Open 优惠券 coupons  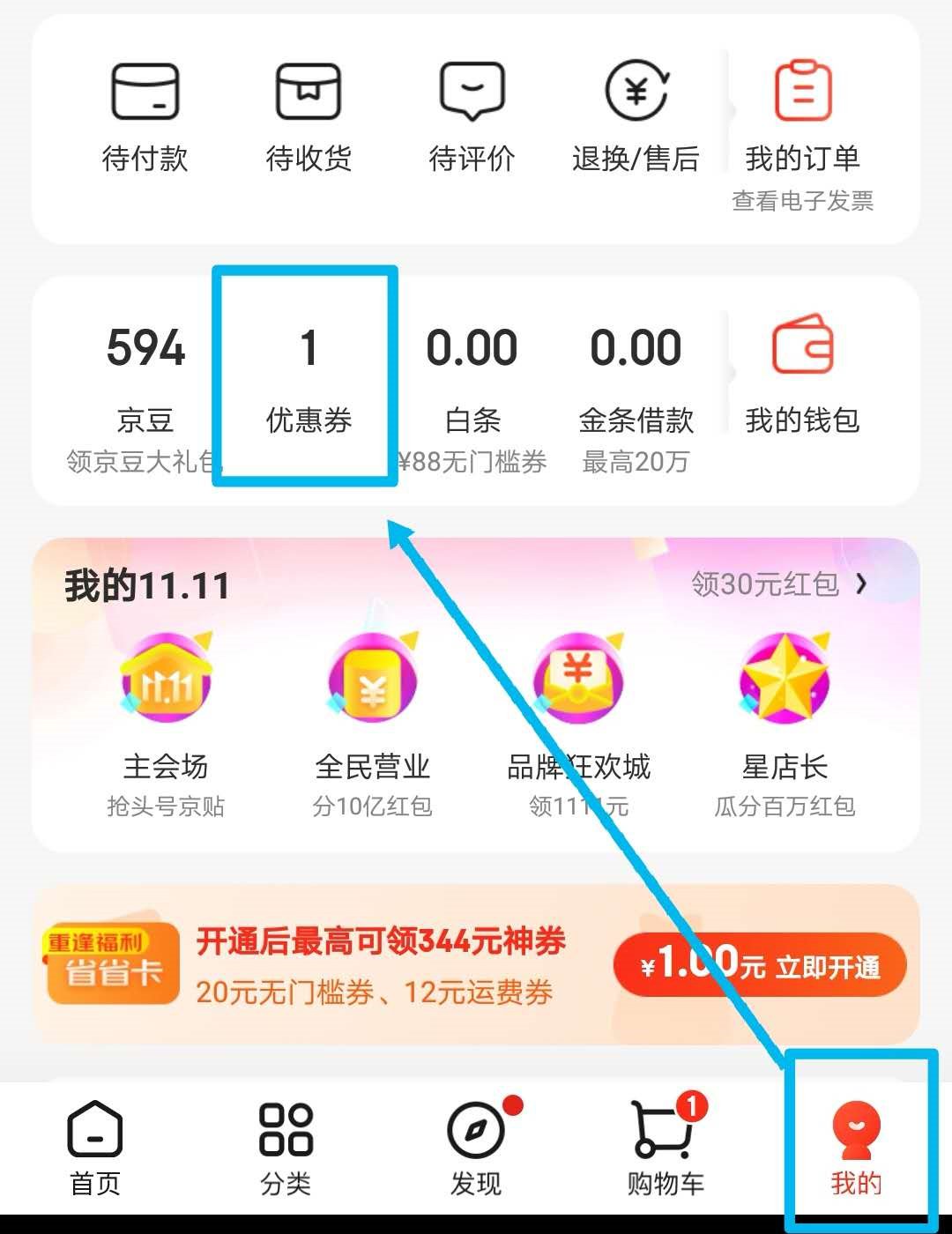click(x=309, y=379)
